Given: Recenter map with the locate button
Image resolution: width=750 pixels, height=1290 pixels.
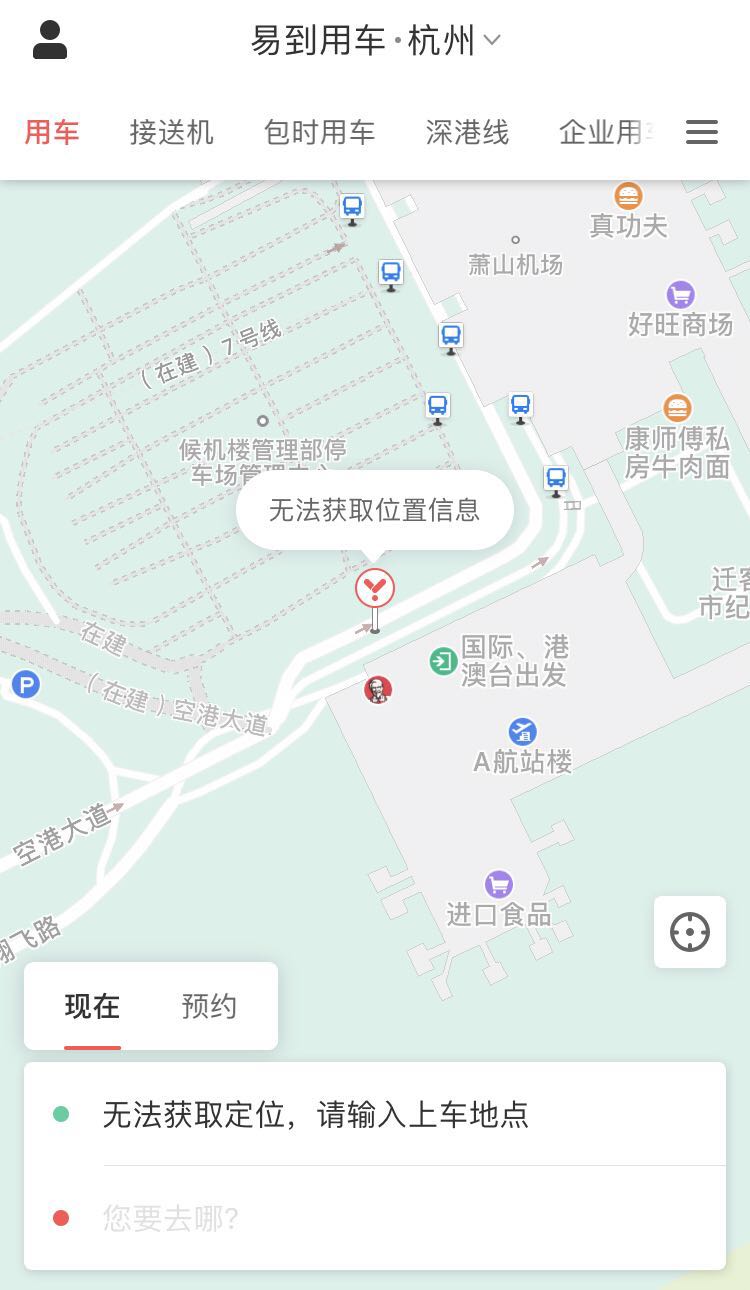Looking at the screenshot, I should click(690, 932).
